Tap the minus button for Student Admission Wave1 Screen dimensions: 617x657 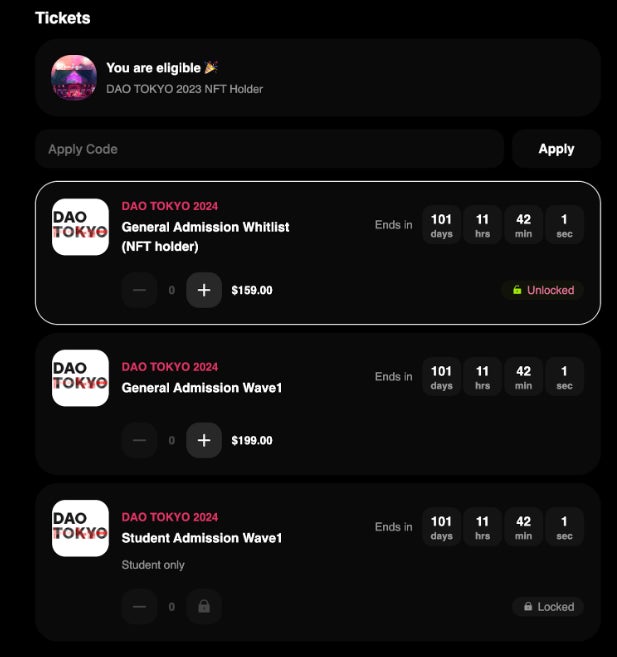[x=139, y=606]
